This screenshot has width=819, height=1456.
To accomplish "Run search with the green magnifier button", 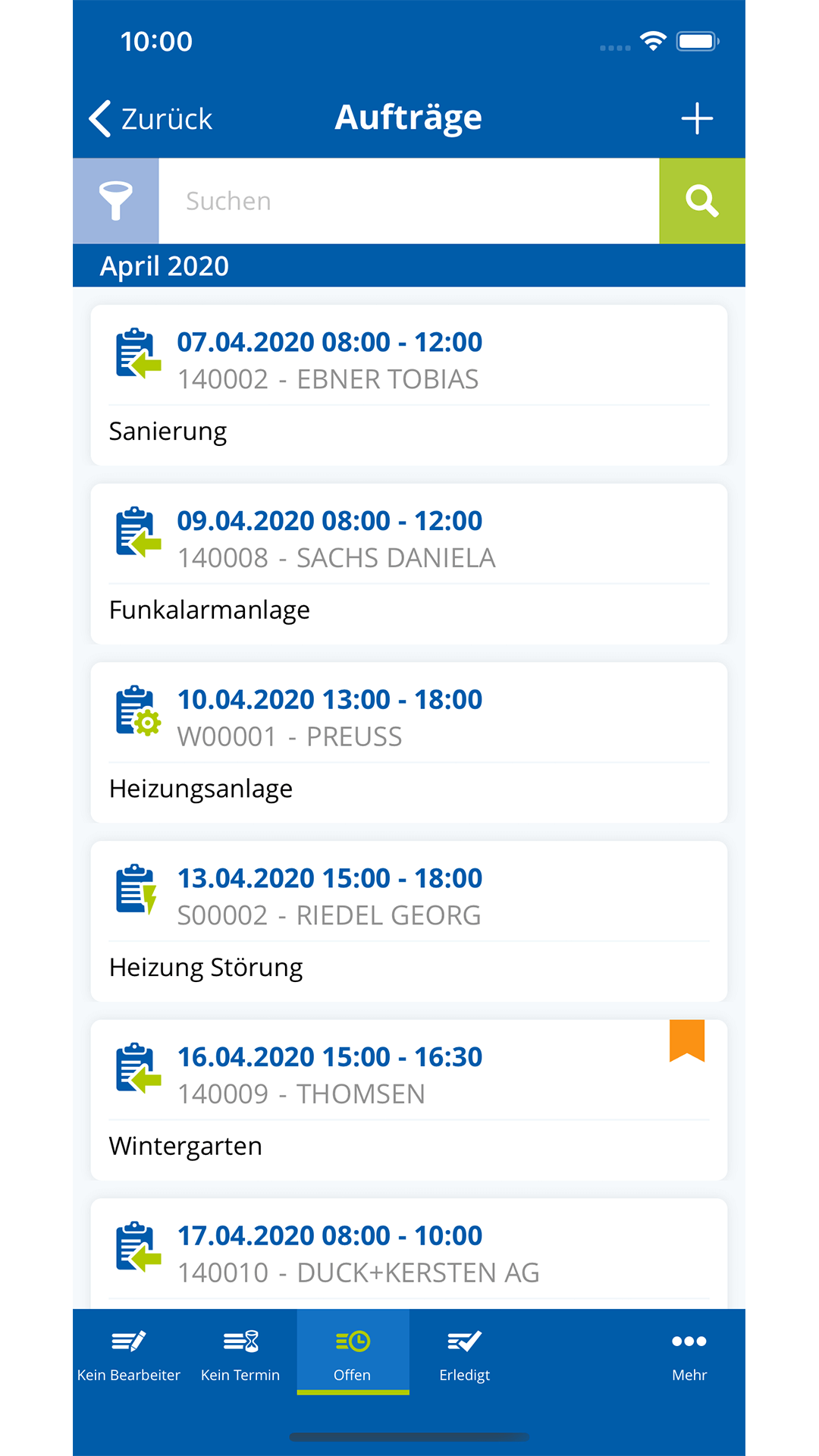I will [702, 201].
